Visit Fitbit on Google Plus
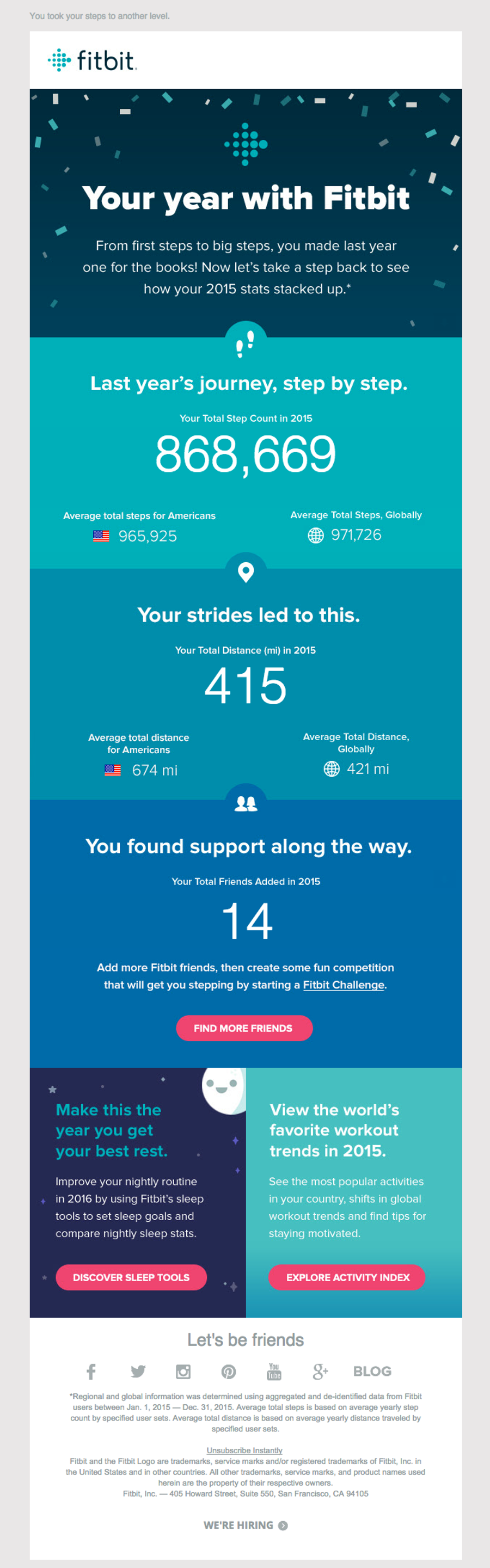Image resolution: width=490 pixels, height=1568 pixels. [320, 1372]
